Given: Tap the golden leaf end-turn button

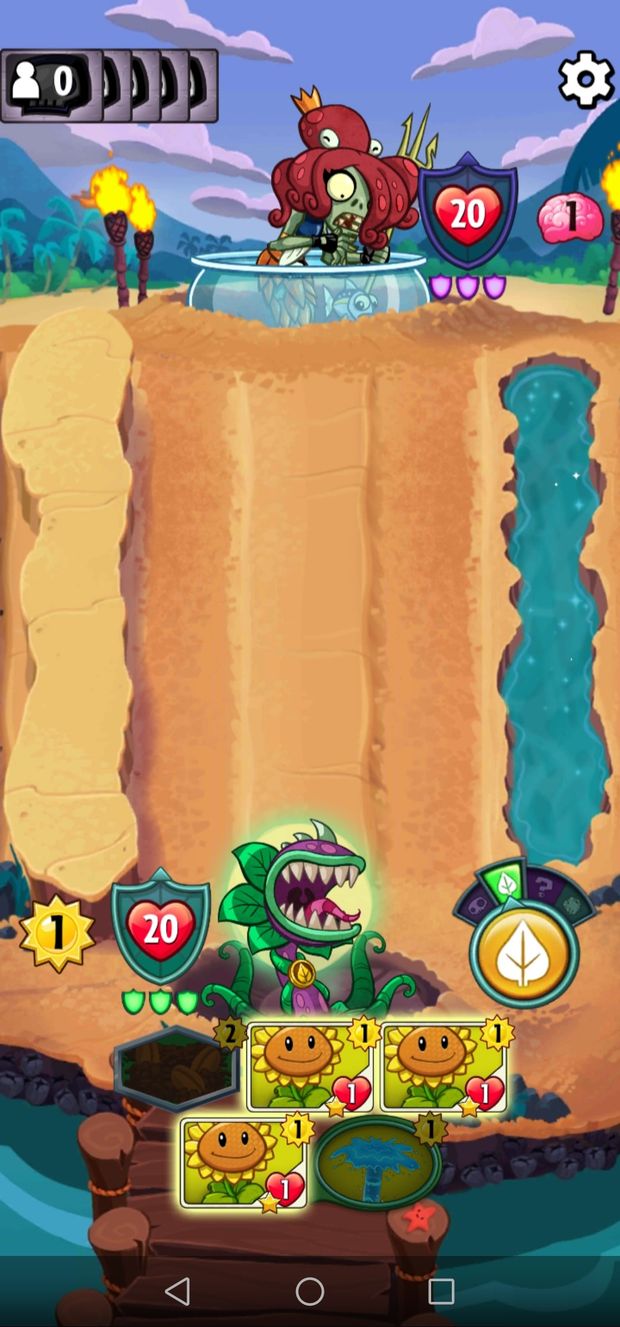Looking at the screenshot, I should point(524,953).
